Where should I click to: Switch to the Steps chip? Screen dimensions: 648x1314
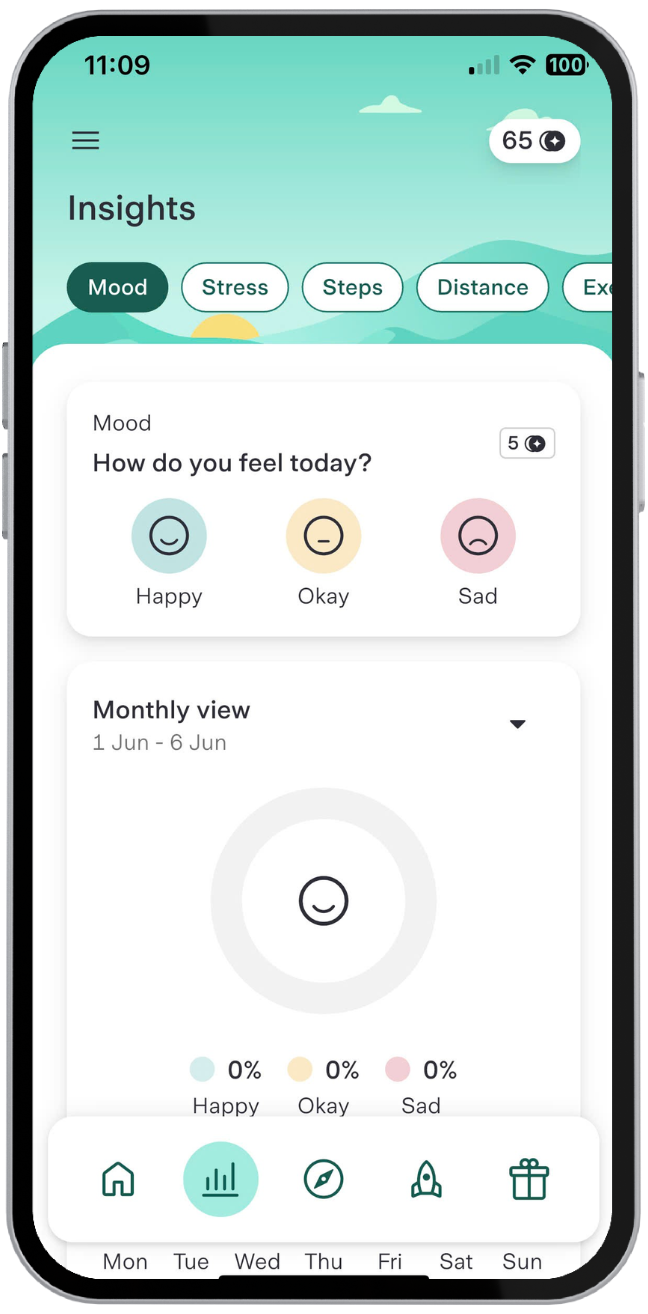click(352, 288)
